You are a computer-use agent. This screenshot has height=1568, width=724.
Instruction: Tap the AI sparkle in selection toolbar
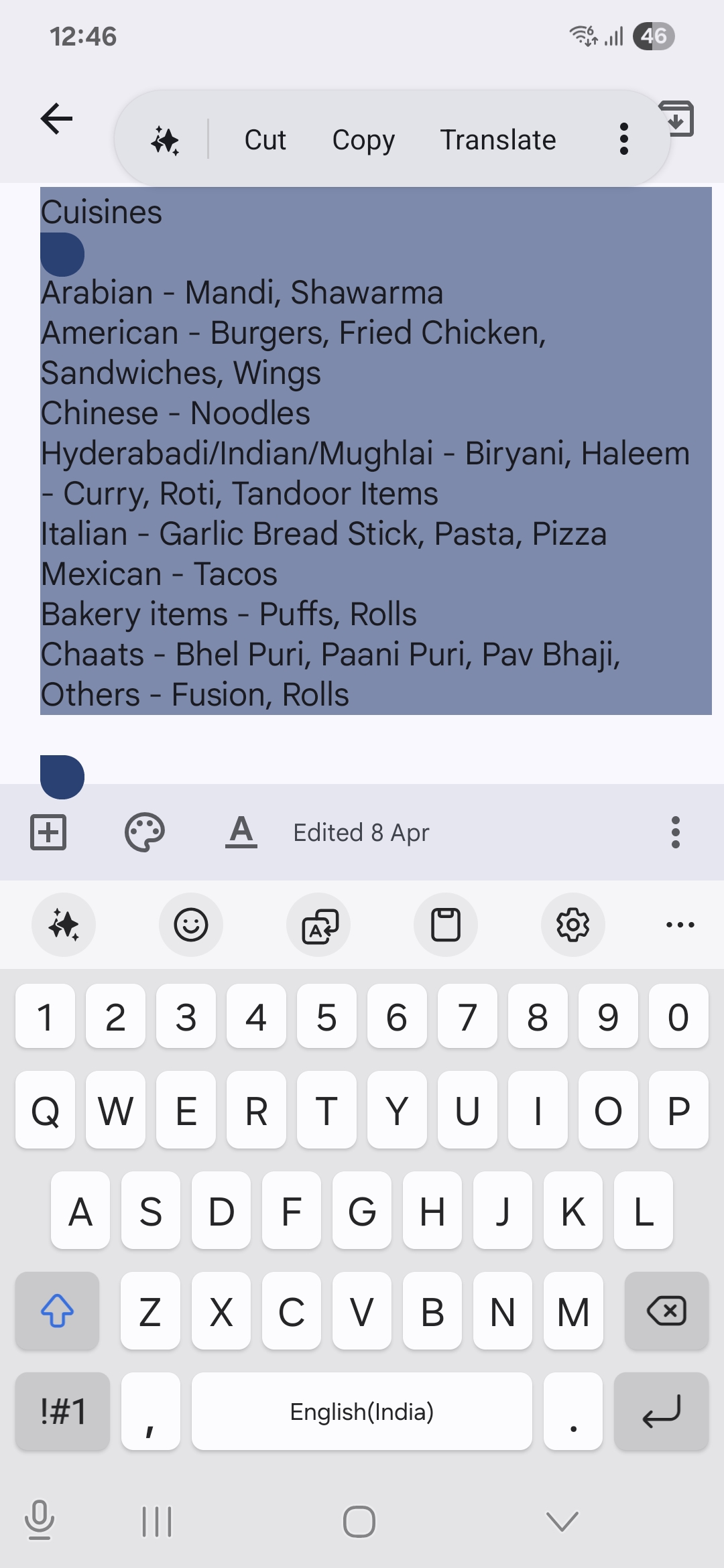tap(165, 141)
